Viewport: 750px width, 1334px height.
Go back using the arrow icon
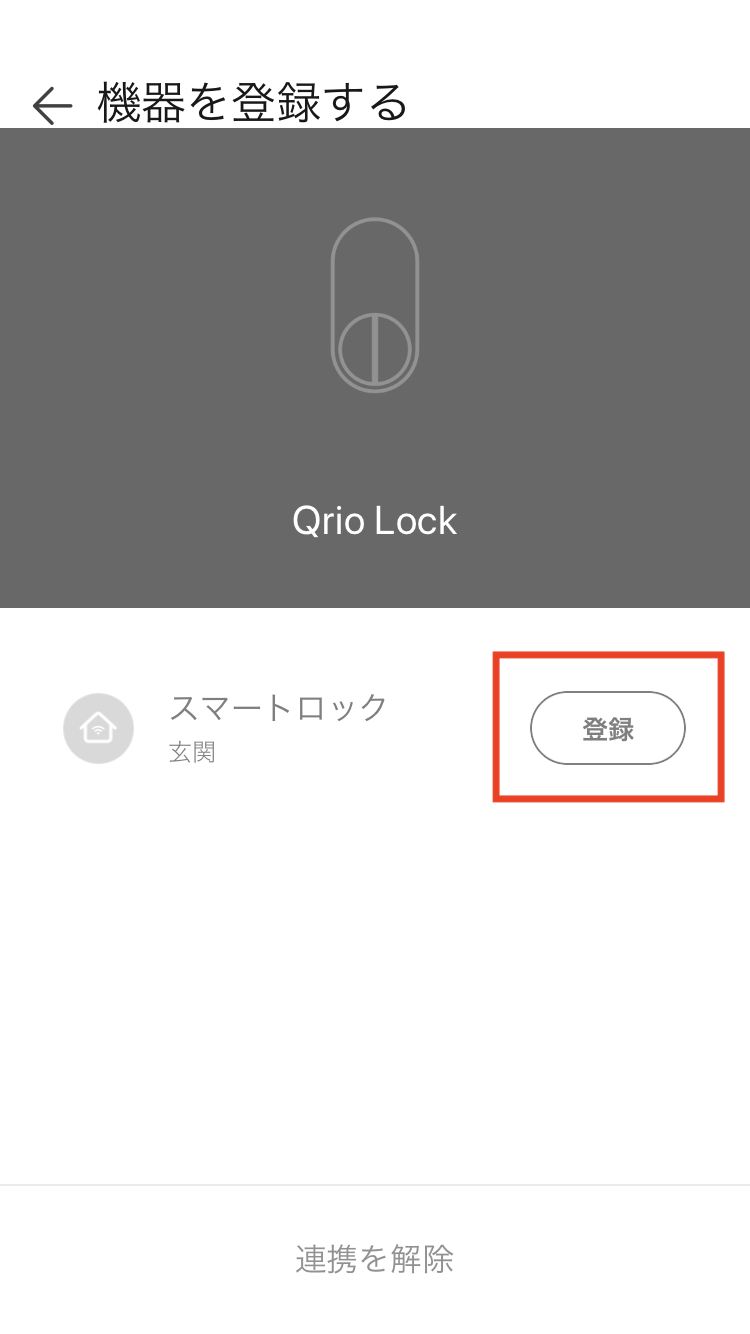[x=52, y=105]
